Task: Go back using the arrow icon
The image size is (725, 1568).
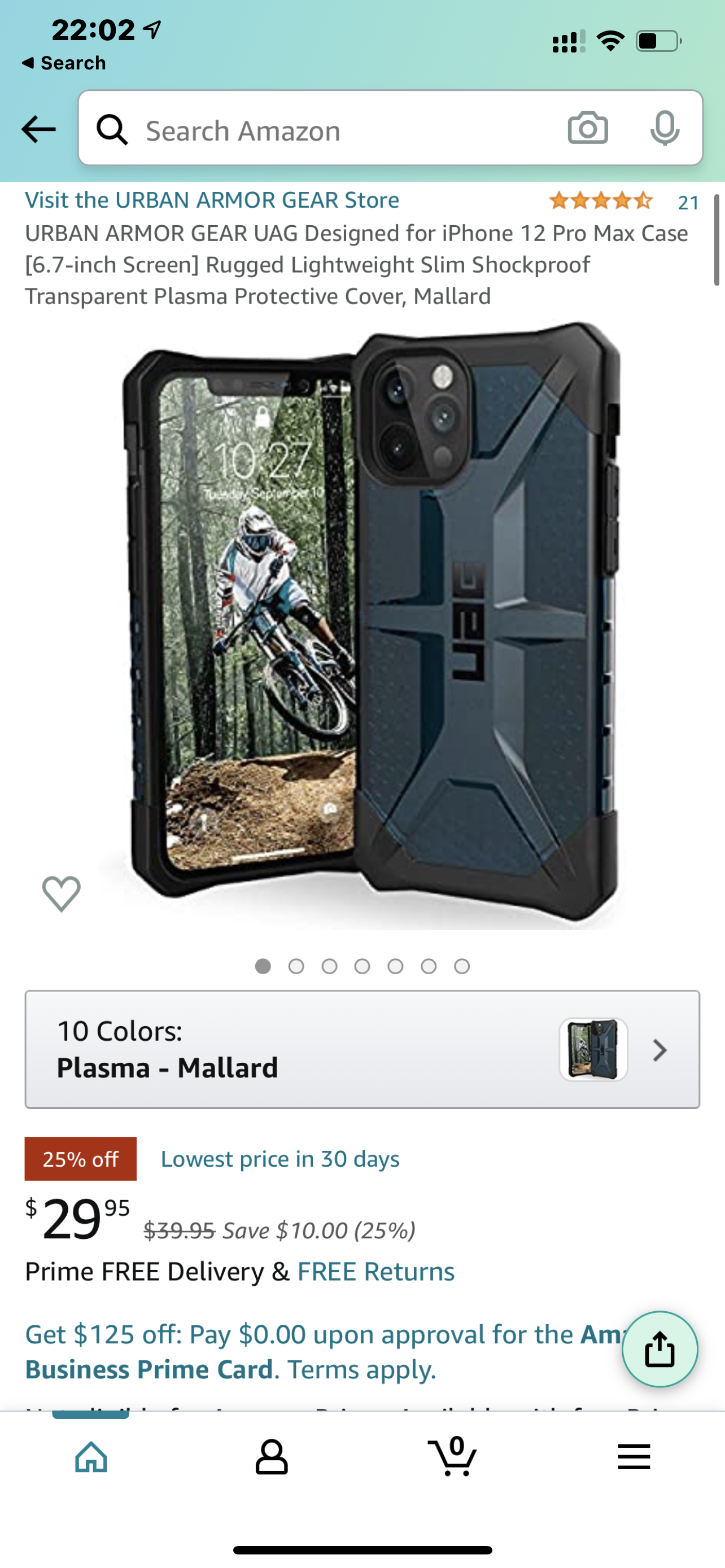Action: pyautogui.click(x=38, y=129)
